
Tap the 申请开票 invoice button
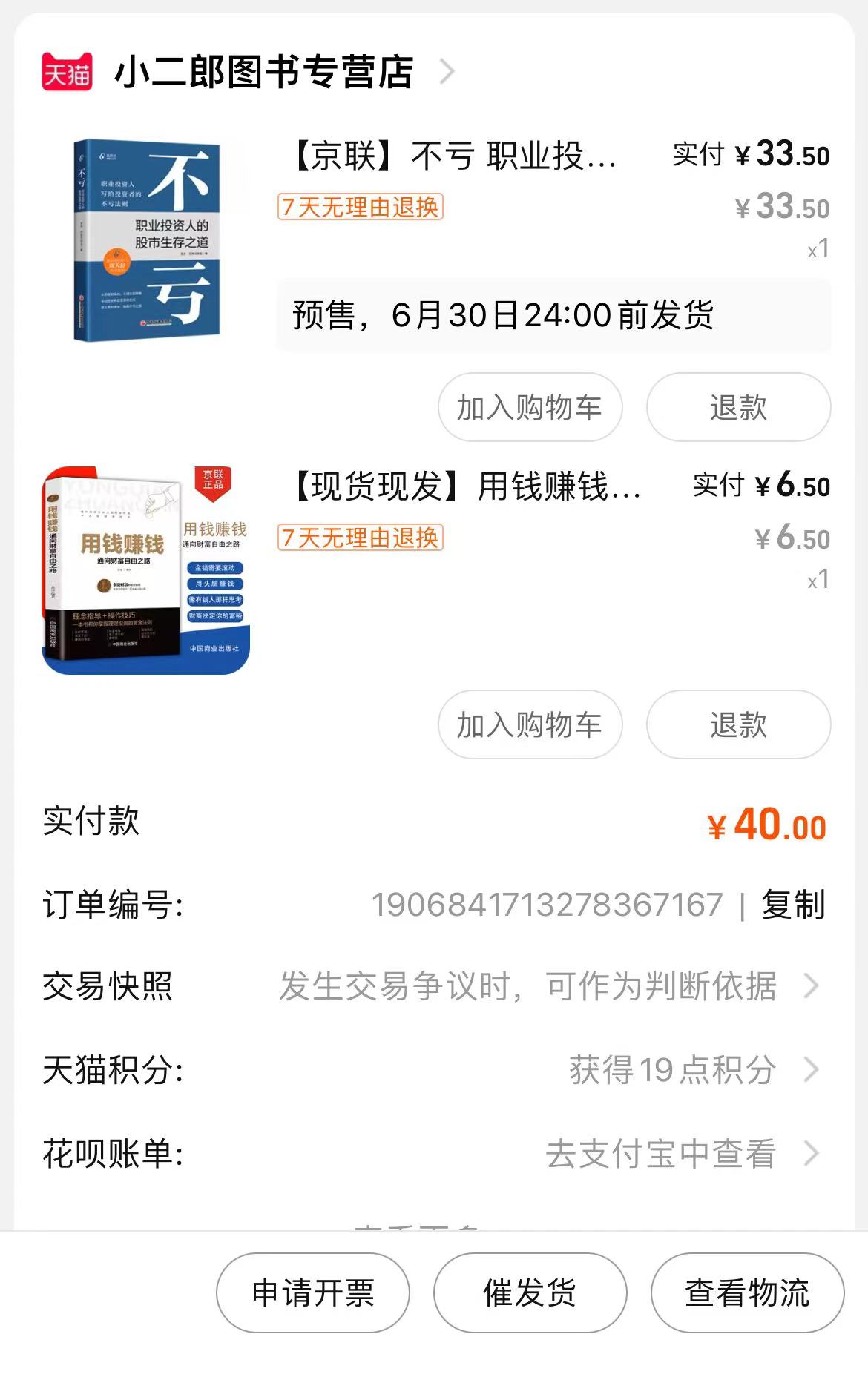point(313,1292)
